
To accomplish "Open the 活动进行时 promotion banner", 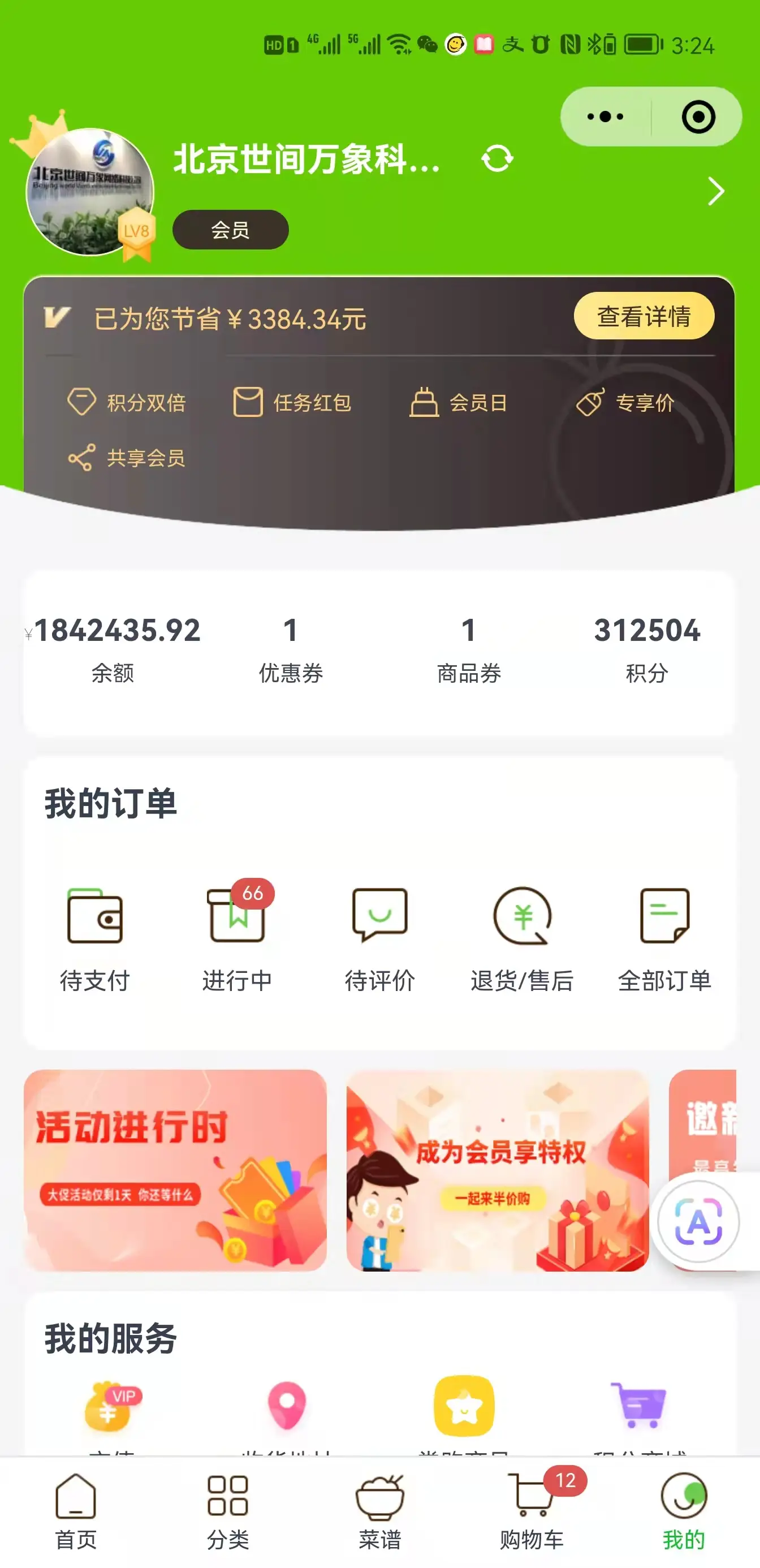I will tap(175, 1170).
